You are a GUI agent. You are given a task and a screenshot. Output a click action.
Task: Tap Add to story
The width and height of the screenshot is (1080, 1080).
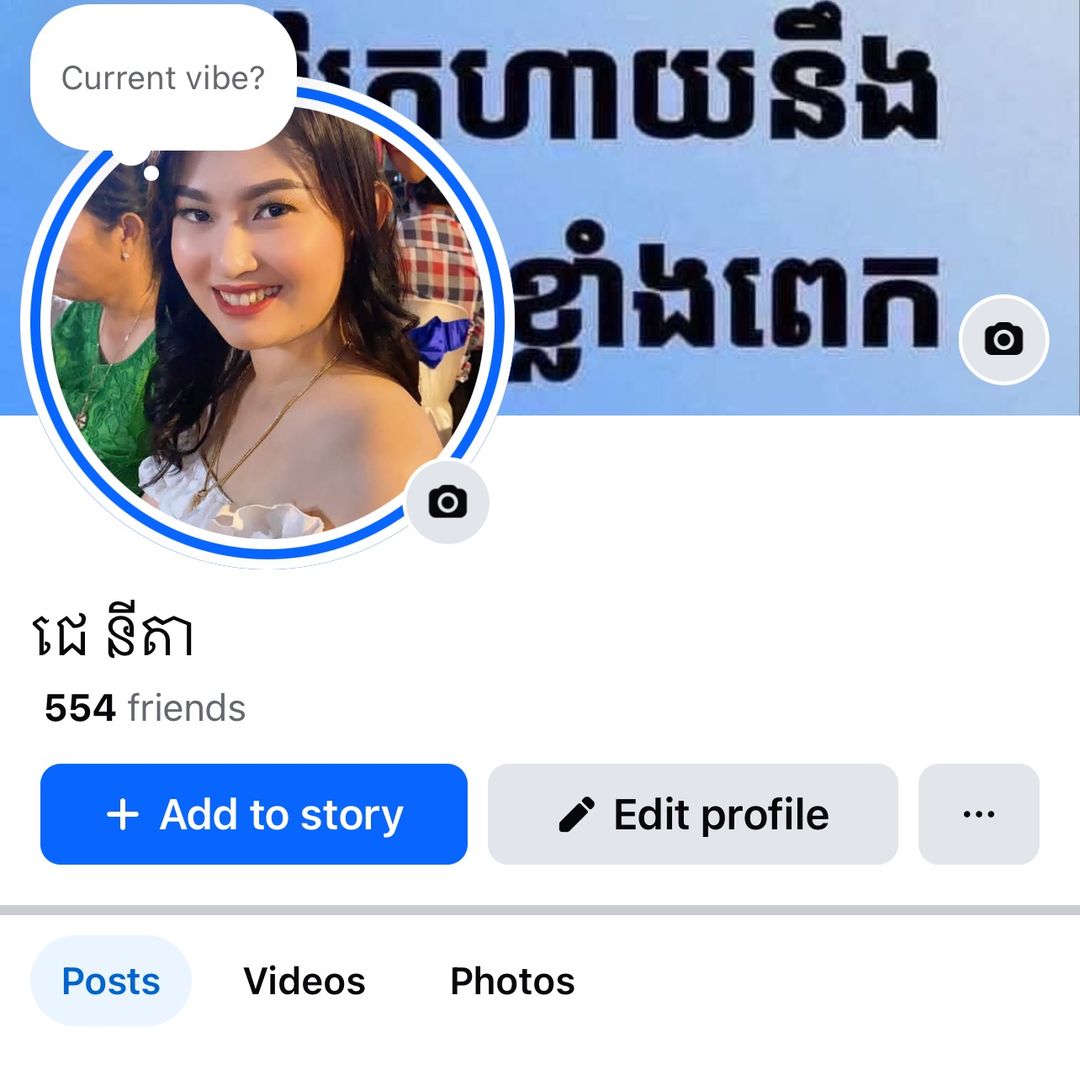pos(254,814)
